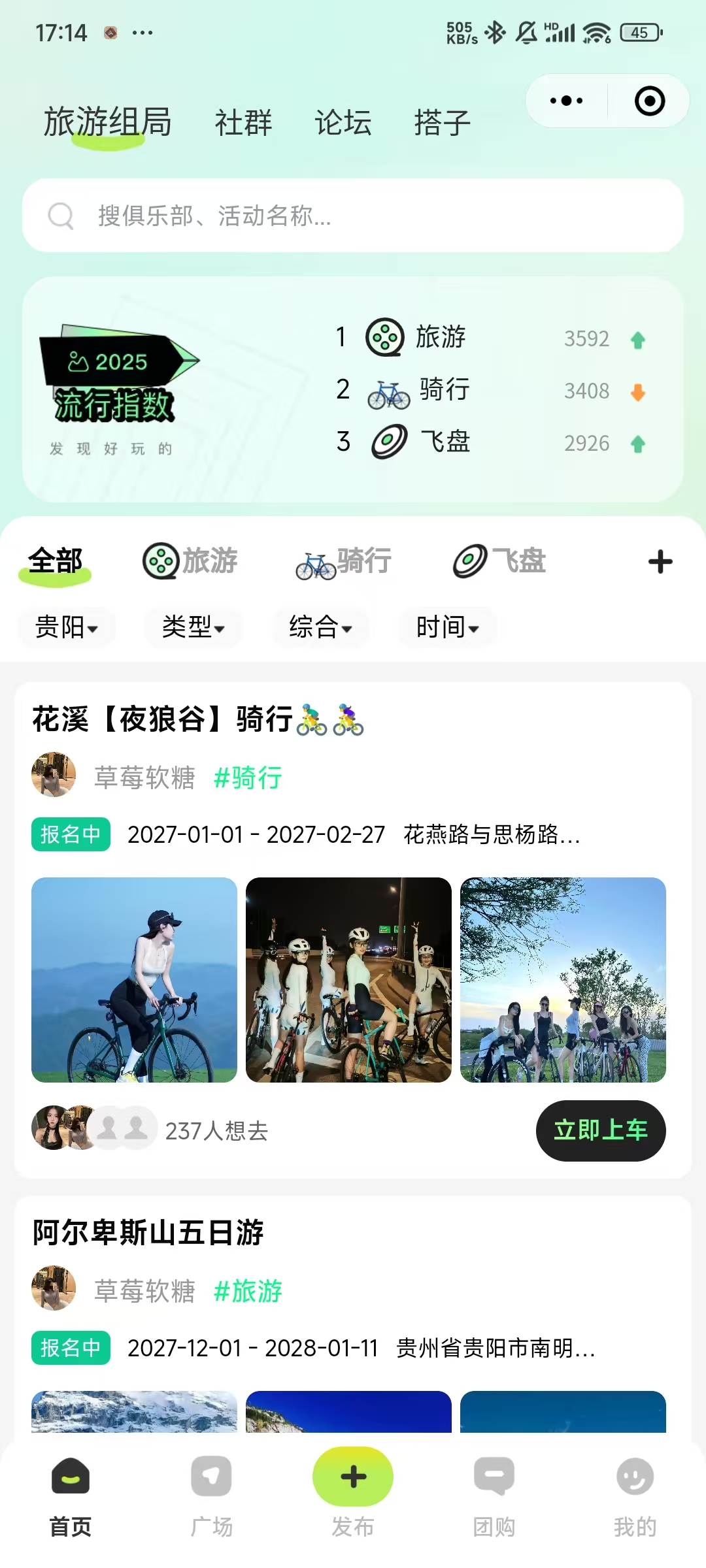Add more categories with the plus icon

tap(660, 562)
